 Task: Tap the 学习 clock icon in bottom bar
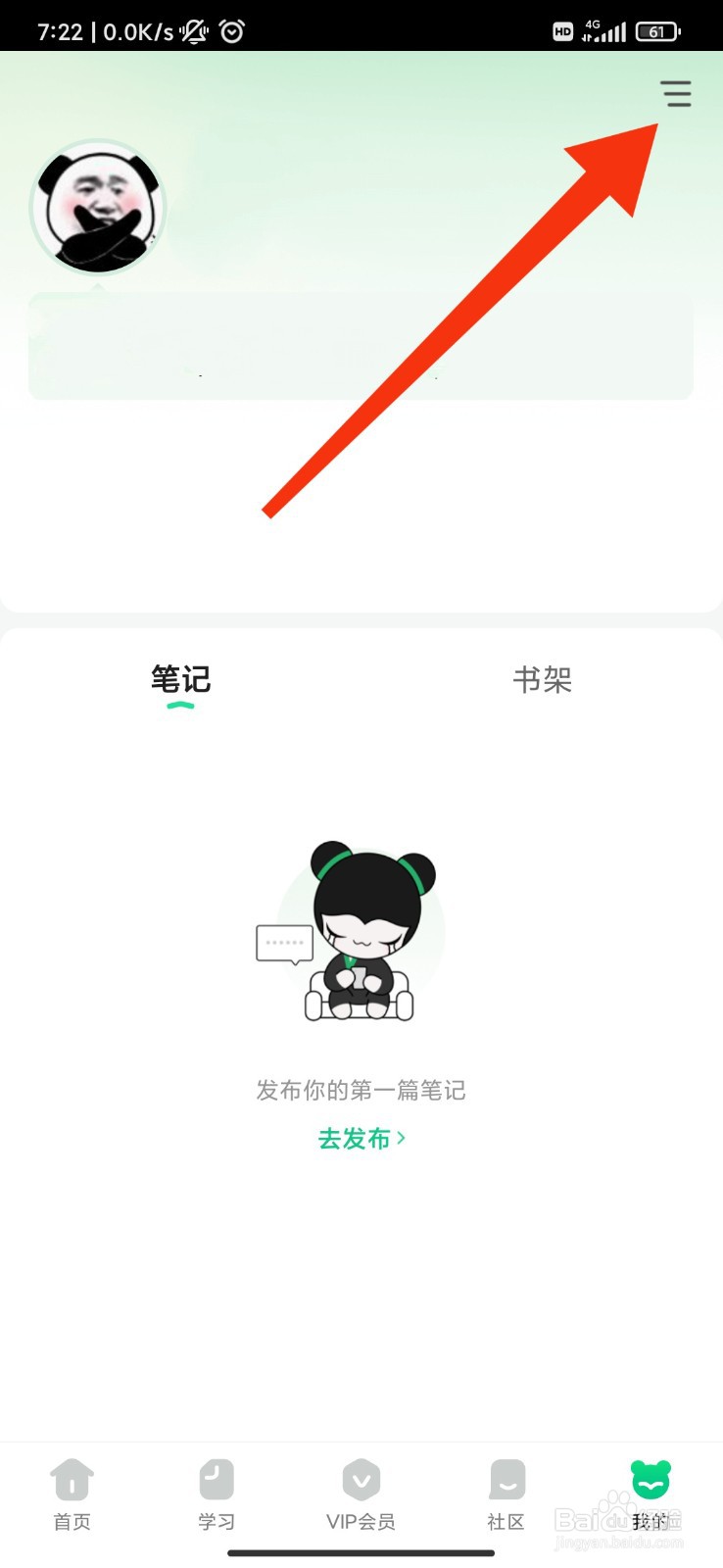coord(216,1480)
